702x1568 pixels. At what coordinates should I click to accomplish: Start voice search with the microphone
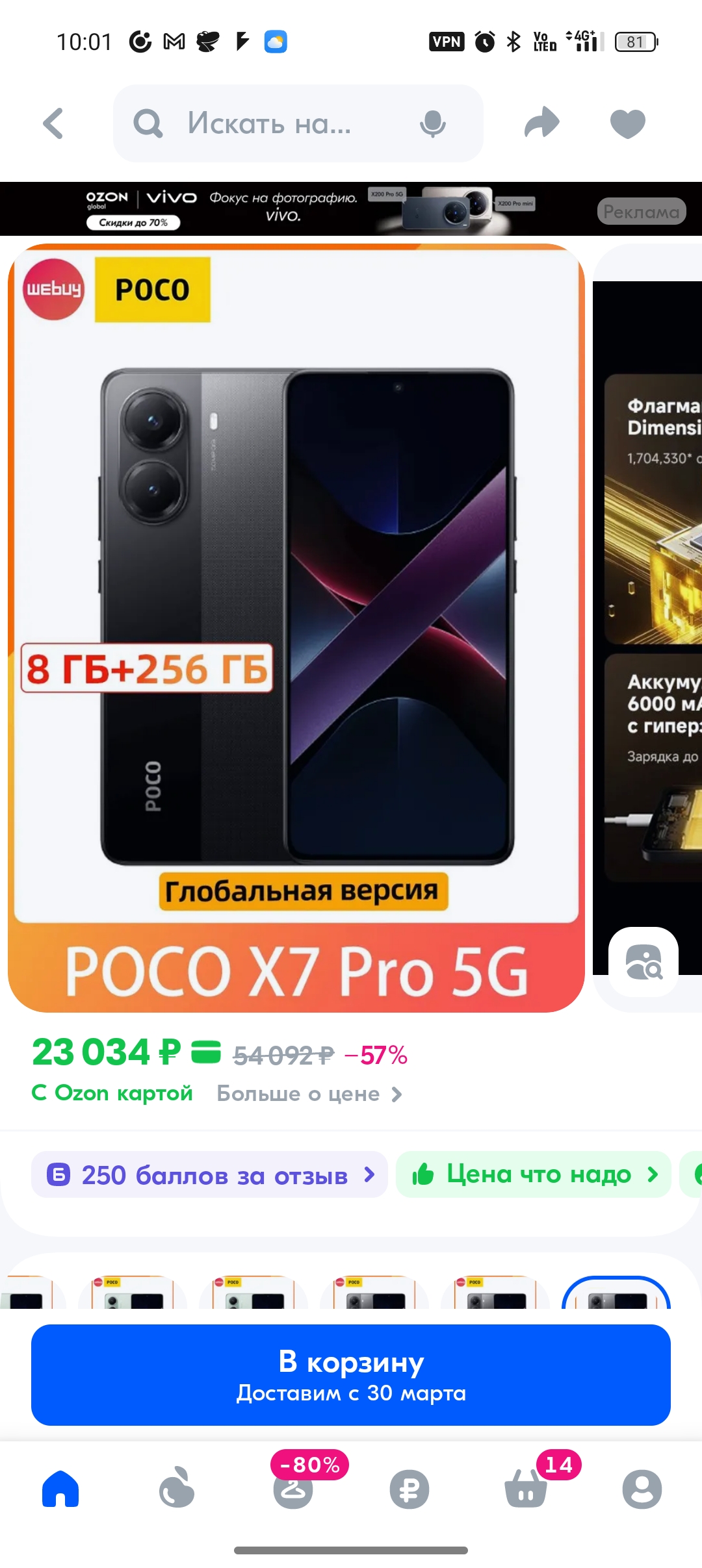[x=432, y=123]
